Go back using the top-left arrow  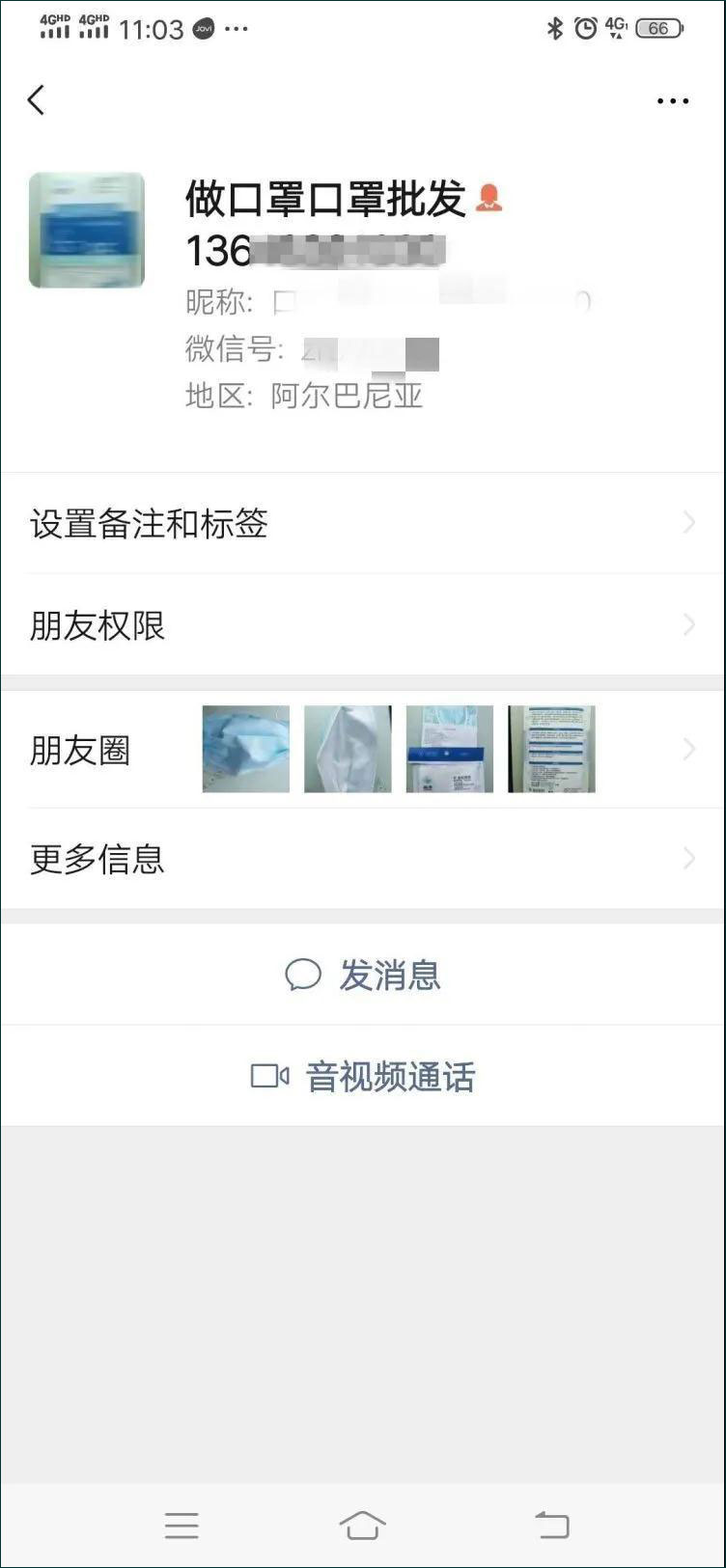click(x=37, y=100)
